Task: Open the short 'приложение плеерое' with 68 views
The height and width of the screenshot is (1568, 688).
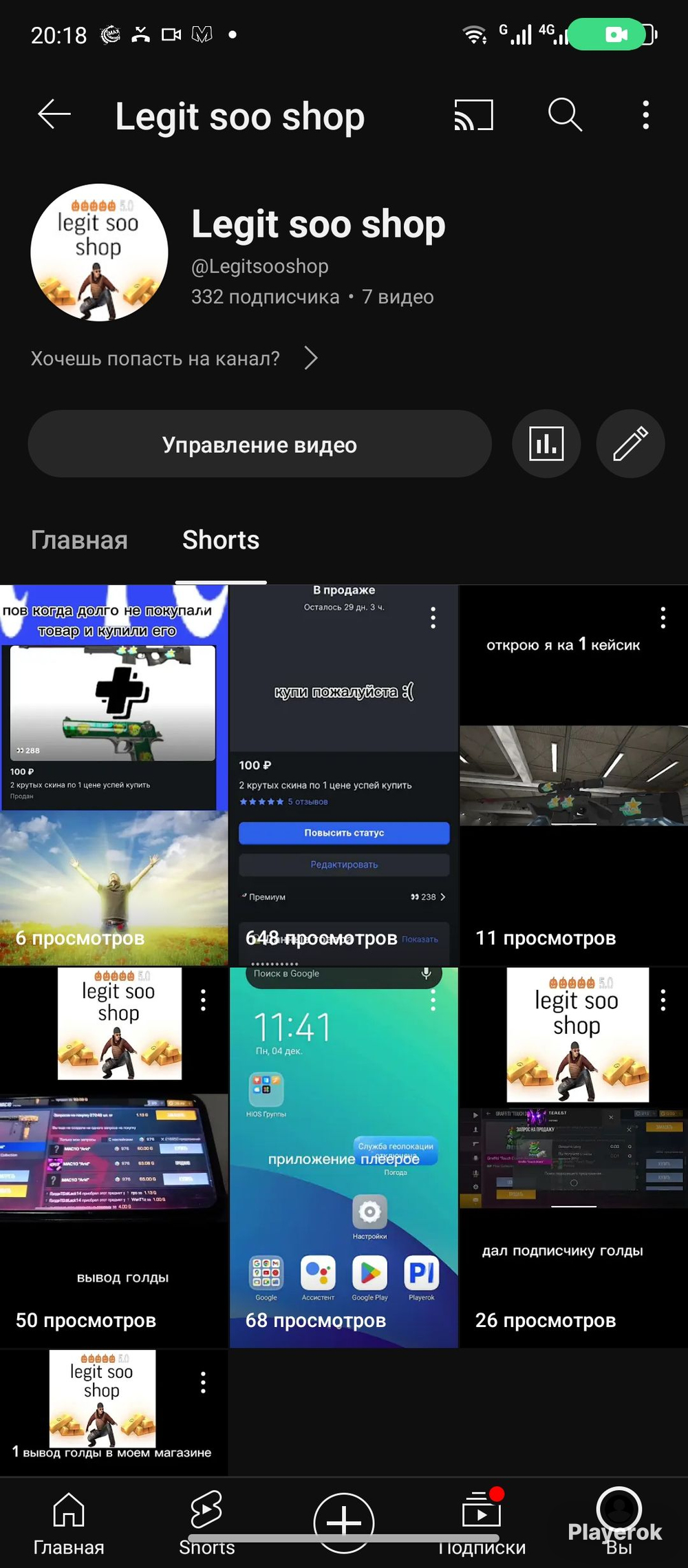Action: pos(343,1158)
